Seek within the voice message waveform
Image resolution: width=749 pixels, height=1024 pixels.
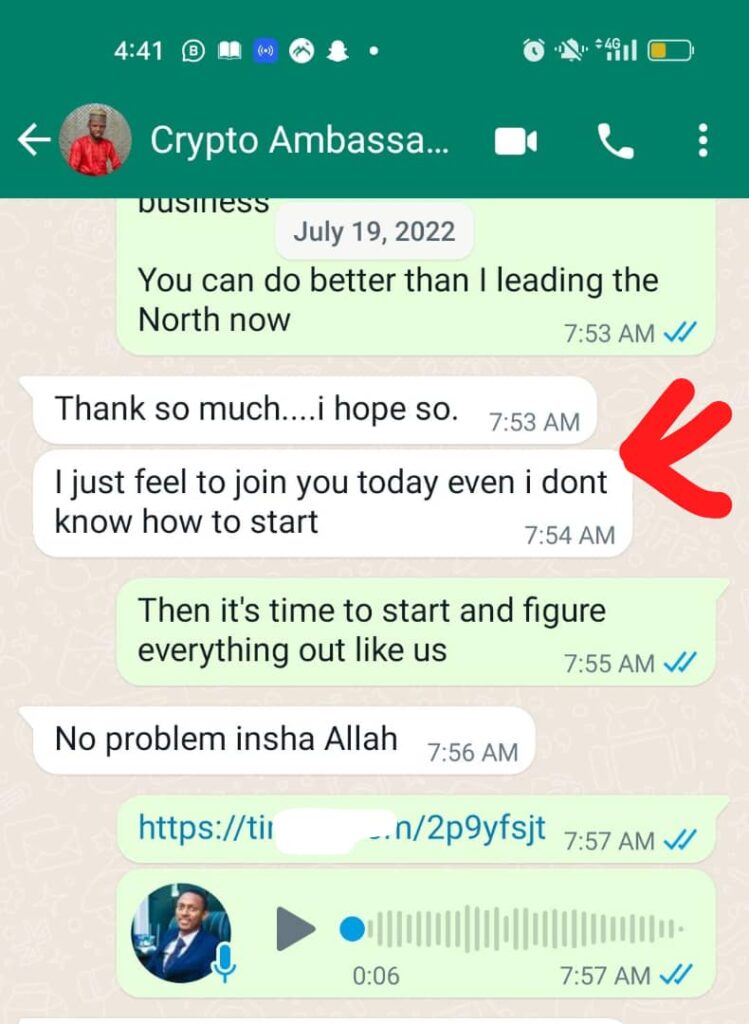click(x=520, y=930)
